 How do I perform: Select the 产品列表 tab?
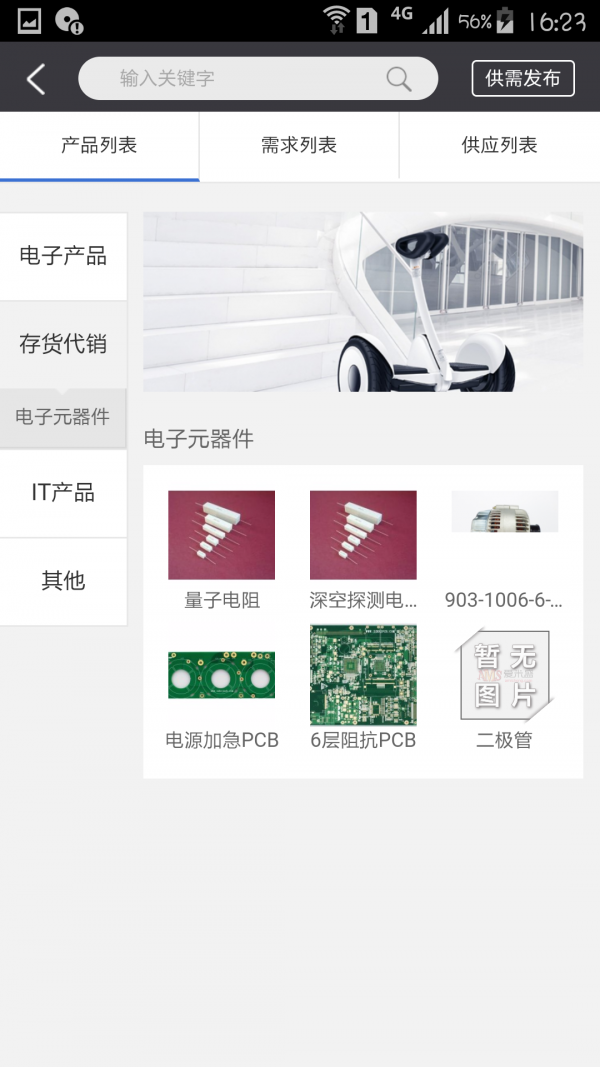99,146
